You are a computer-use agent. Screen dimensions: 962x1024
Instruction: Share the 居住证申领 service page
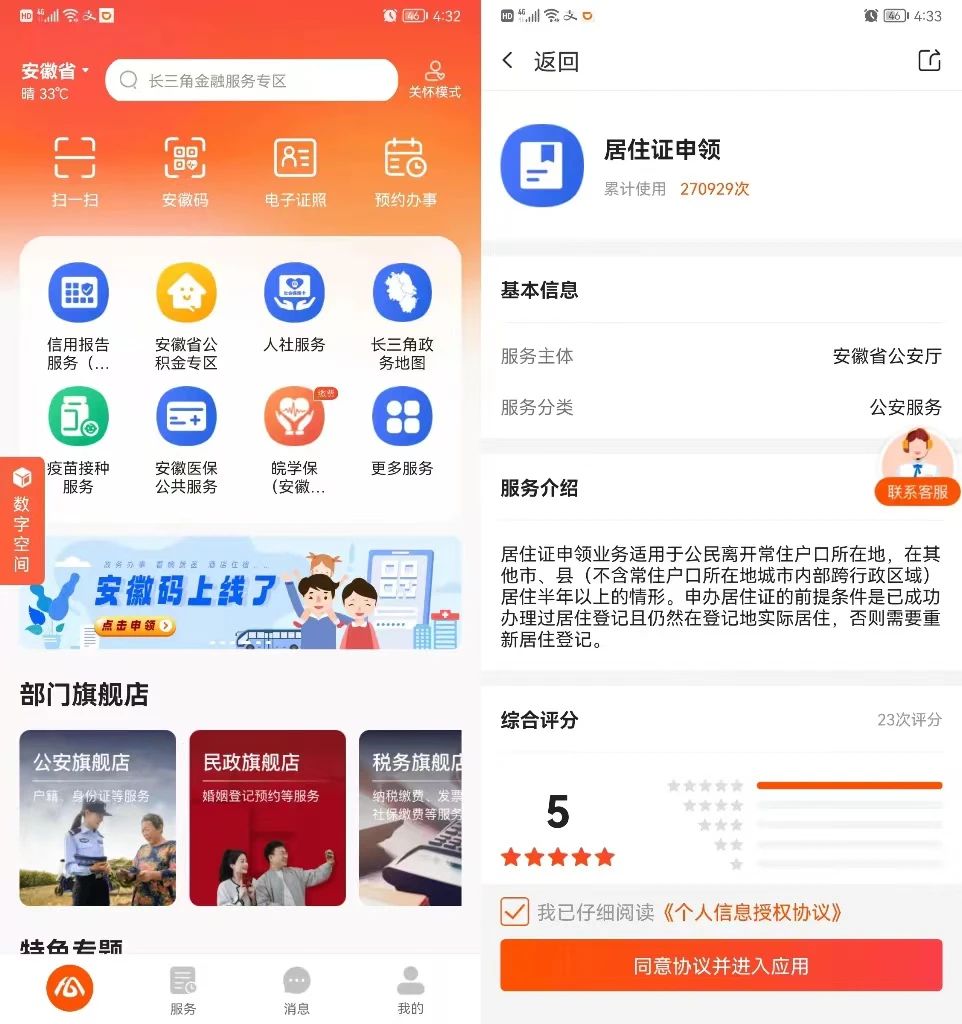pyautogui.click(x=929, y=61)
